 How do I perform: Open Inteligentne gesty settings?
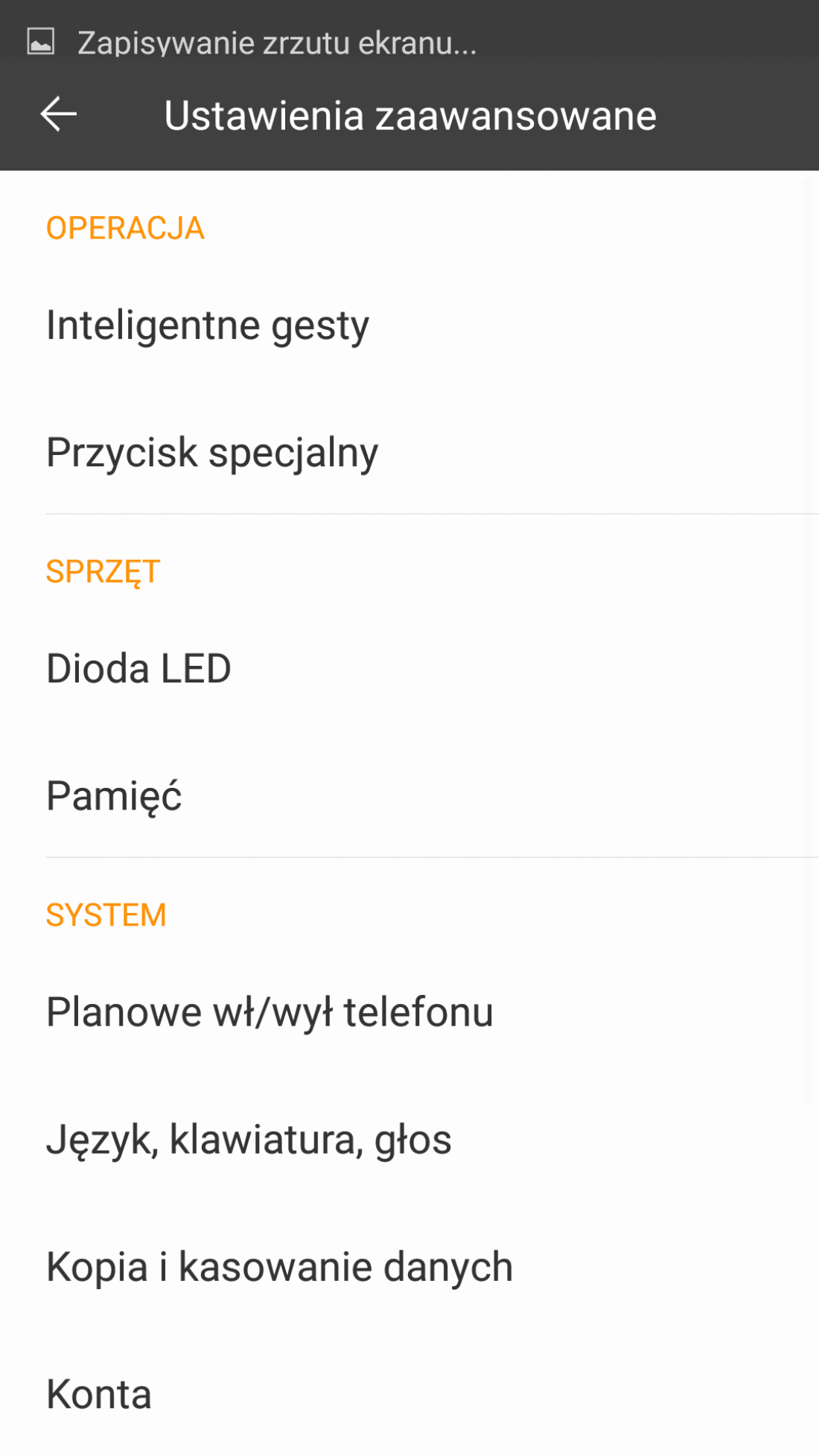click(409, 325)
